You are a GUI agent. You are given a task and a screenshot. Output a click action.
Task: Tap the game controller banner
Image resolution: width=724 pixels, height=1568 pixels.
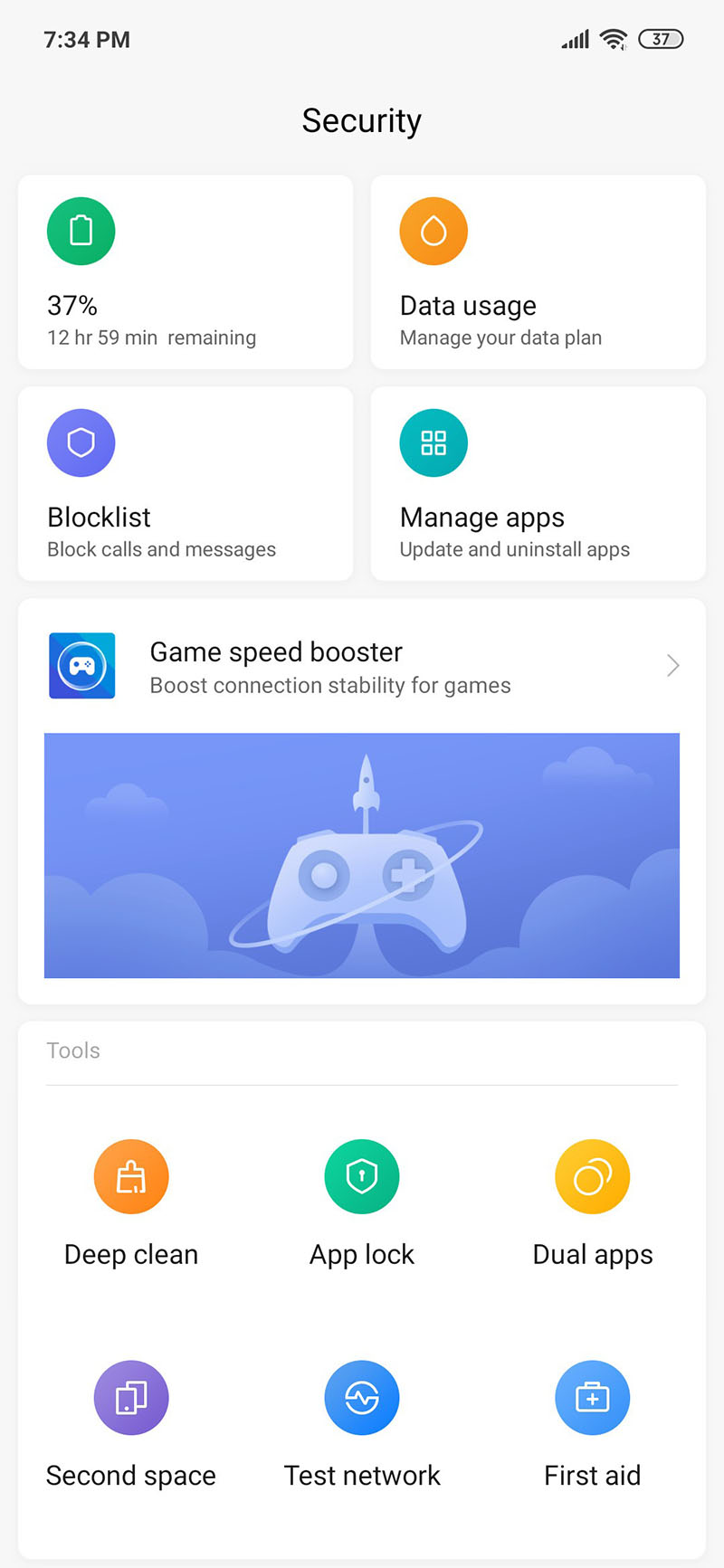pyautogui.click(x=362, y=855)
